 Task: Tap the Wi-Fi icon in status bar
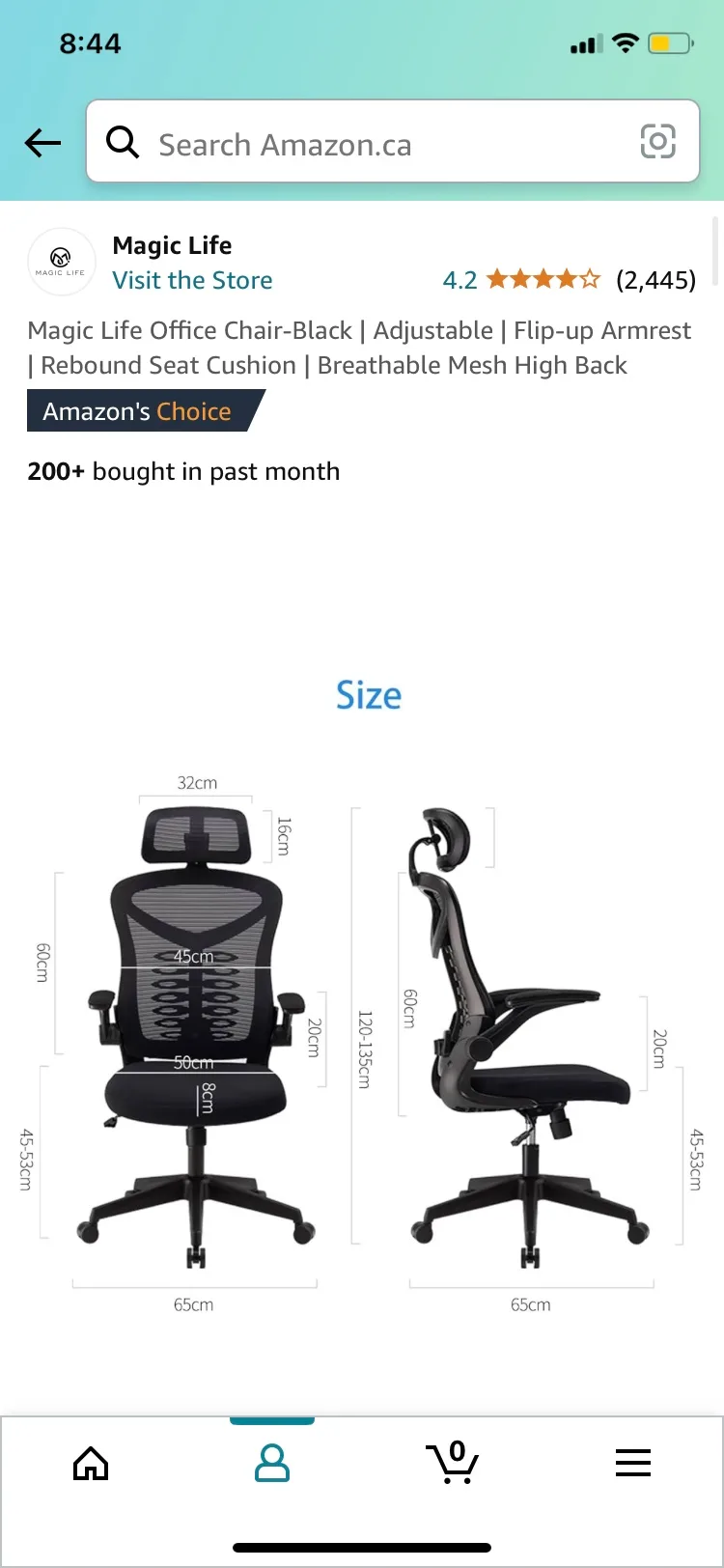tap(625, 42)
